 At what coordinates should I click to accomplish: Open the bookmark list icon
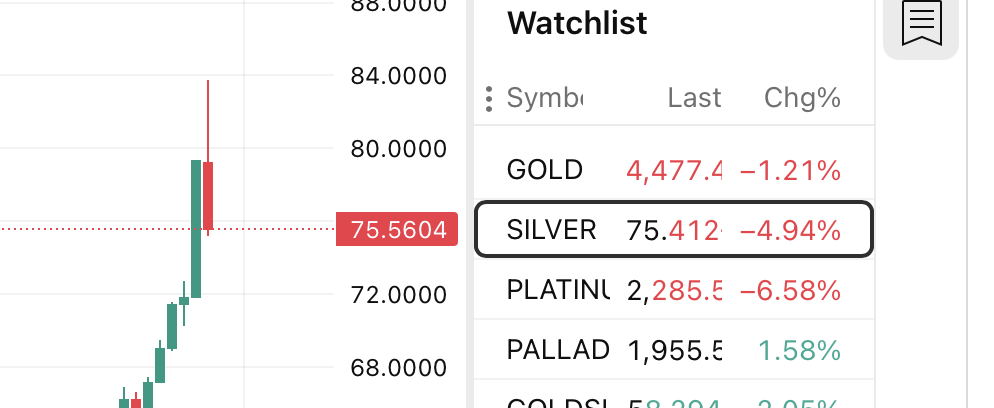click(x=921, y=24)
